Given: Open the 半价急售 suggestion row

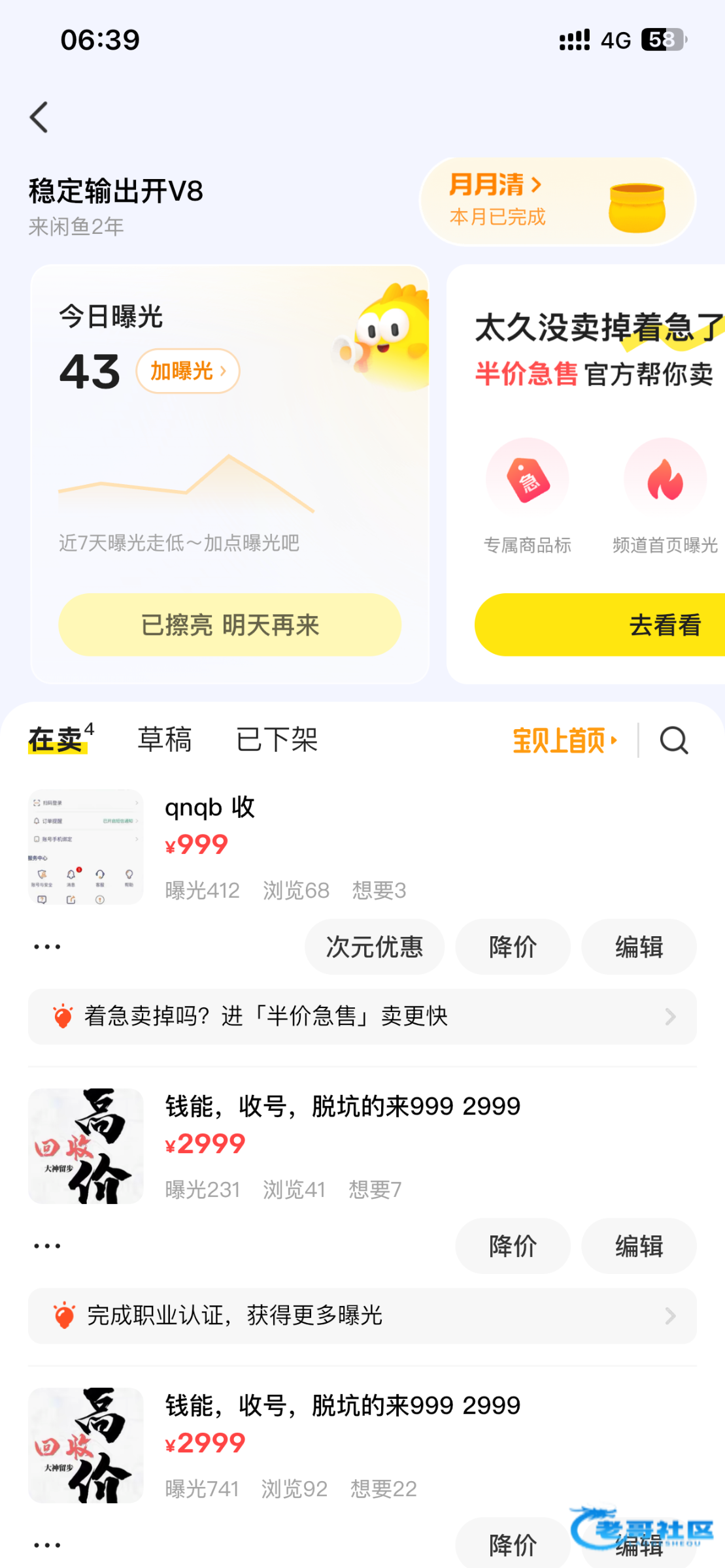Looking at the screenshot, I should pyautogui.click(x=362, y=1017).
